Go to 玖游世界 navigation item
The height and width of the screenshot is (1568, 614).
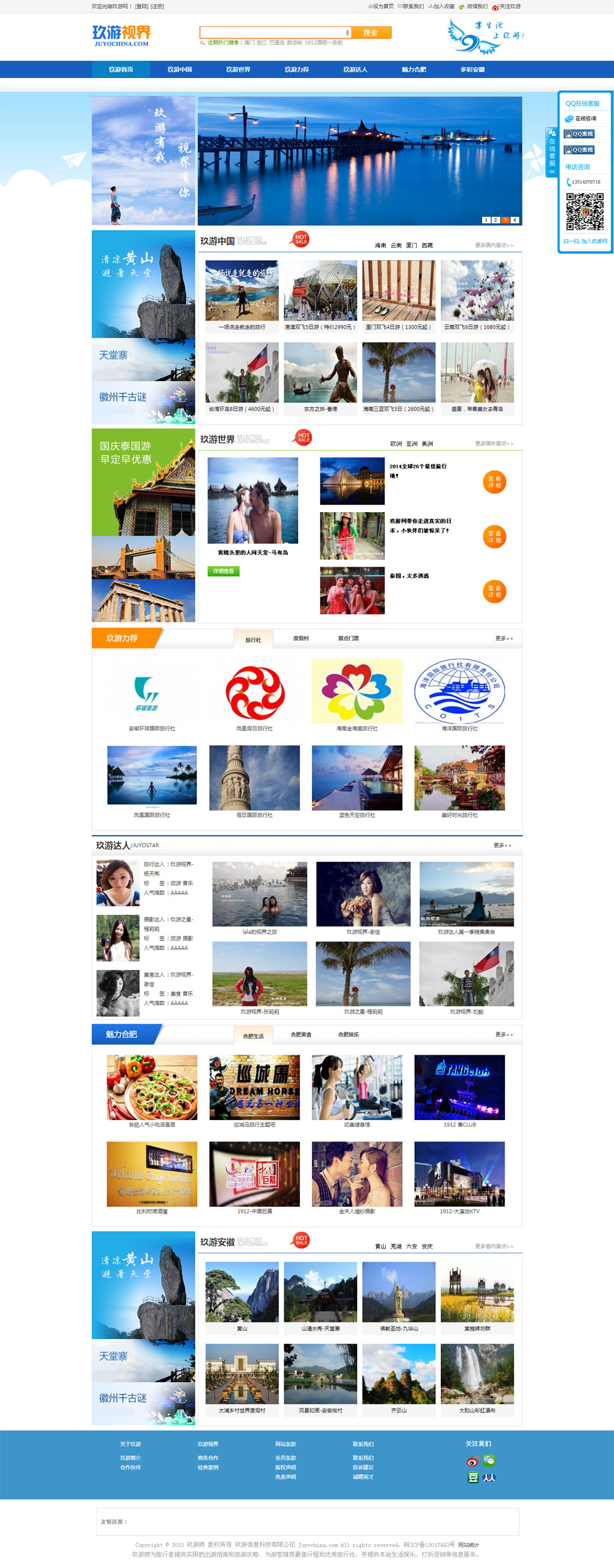pos(238,70)
